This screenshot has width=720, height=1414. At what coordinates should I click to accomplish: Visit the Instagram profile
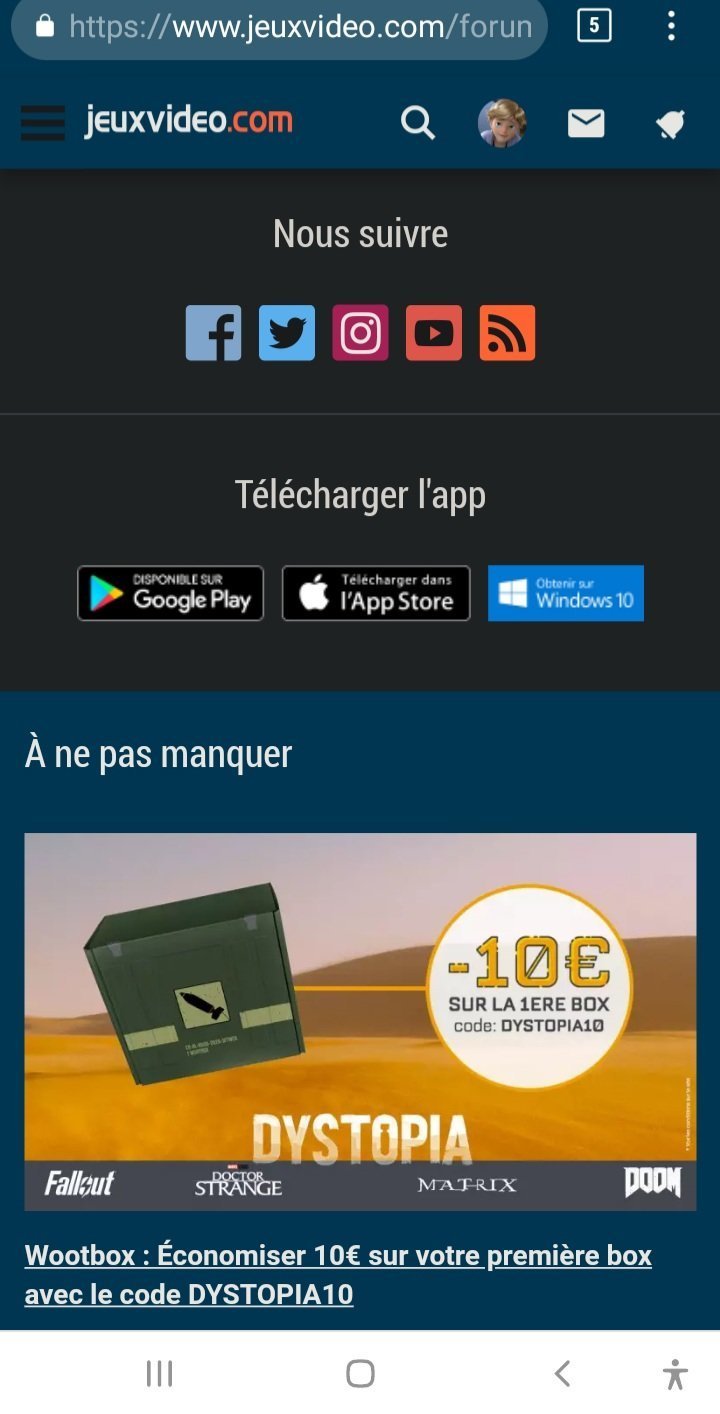pos(360,333)
